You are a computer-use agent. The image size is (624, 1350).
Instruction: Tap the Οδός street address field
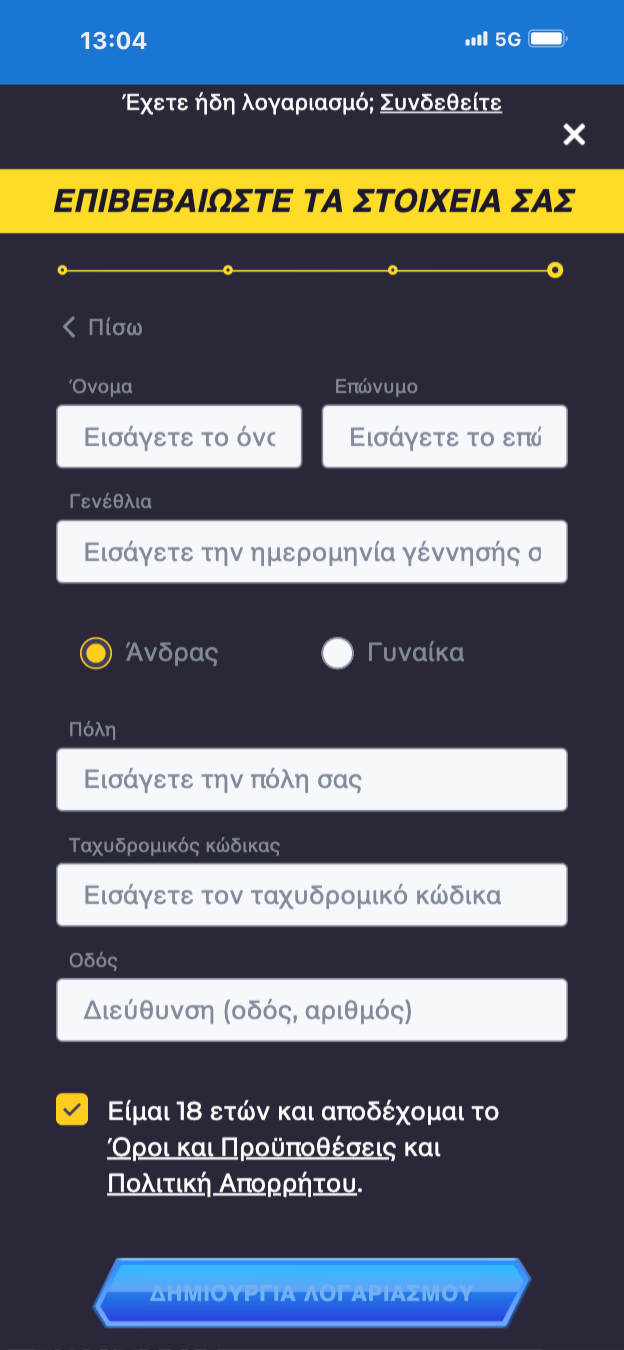(x=312, y=1010)
